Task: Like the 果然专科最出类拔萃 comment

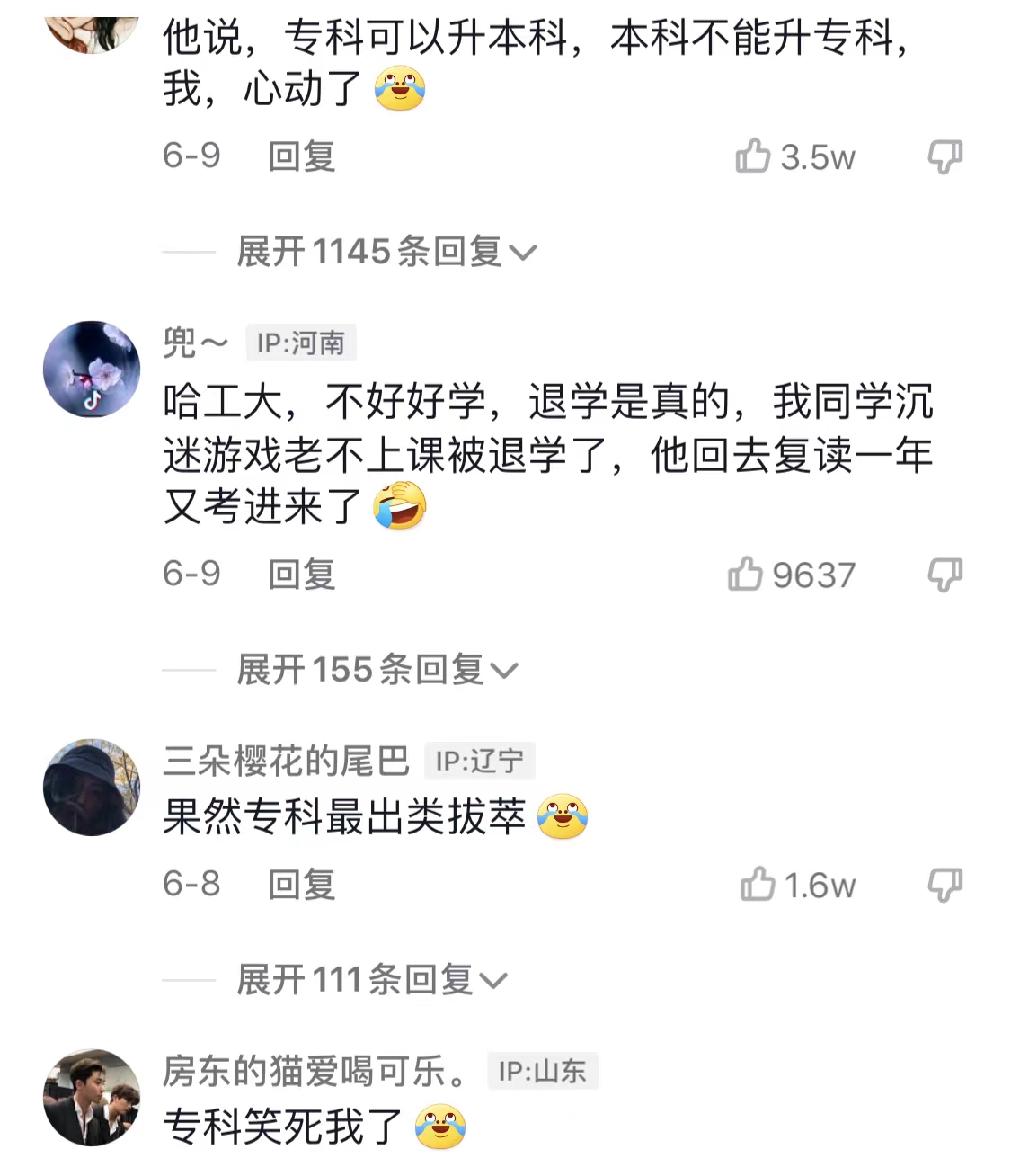Action: click(x=758, y=883)
